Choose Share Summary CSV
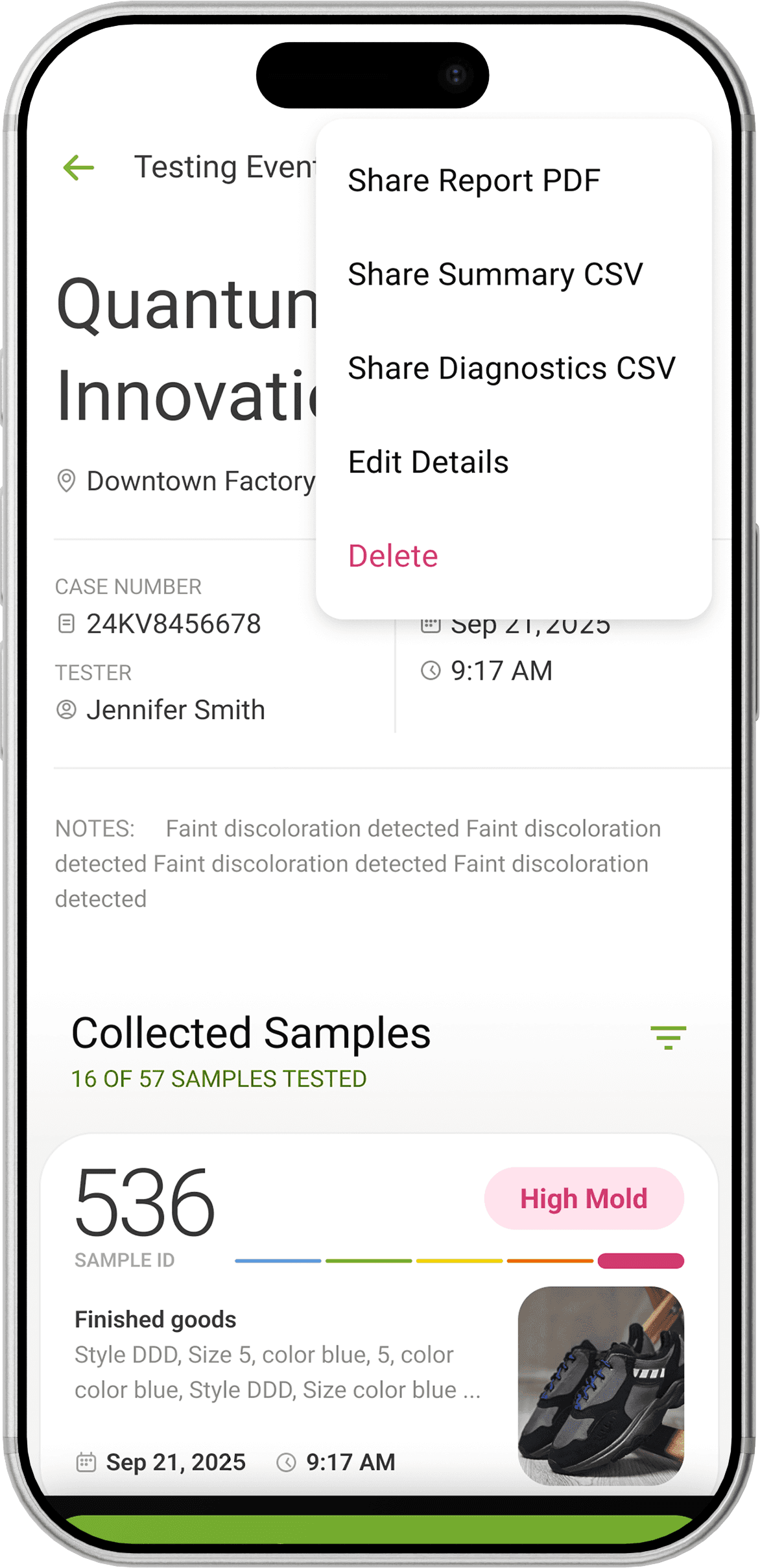760x1568 pixels. pyautogui.click(x=496, y=274)
